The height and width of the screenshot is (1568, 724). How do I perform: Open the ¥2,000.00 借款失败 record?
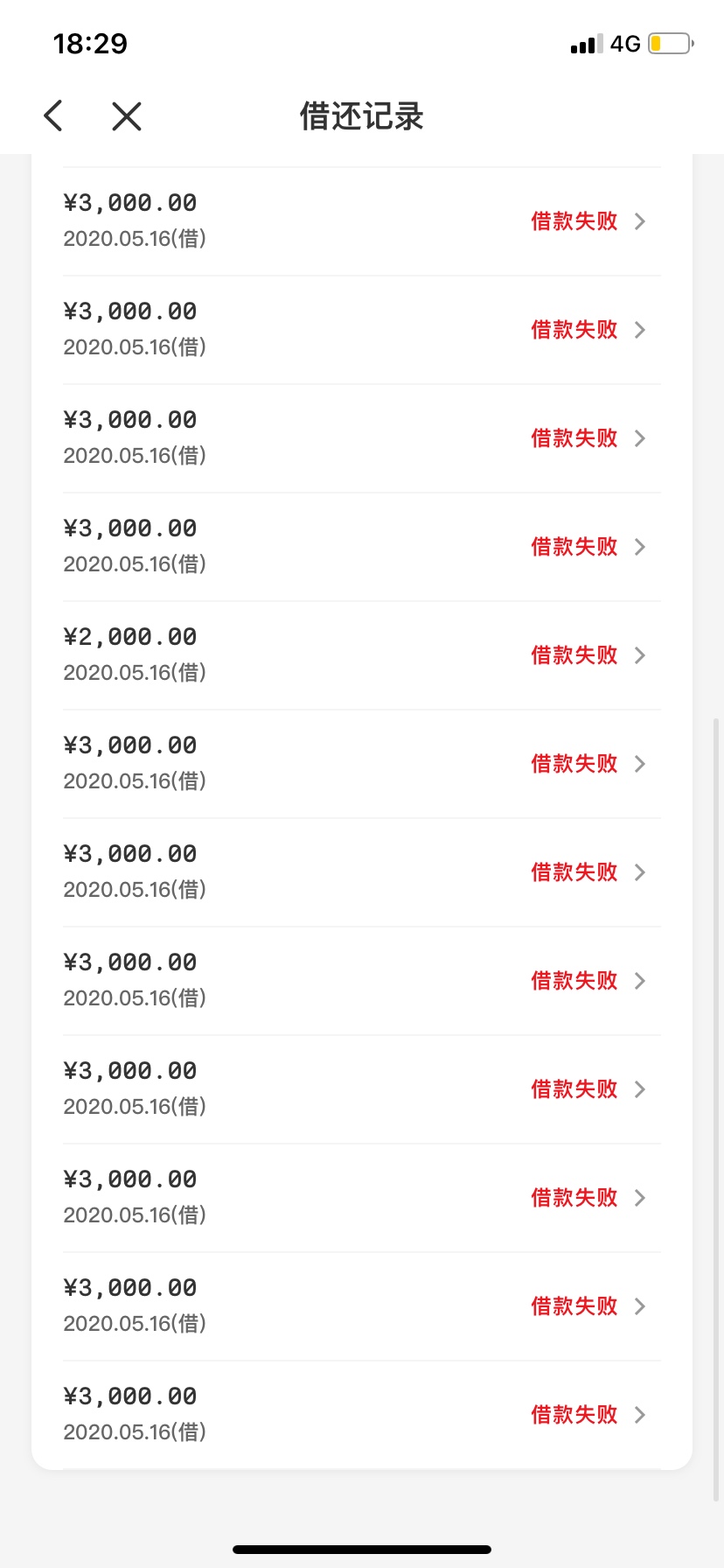coord(362,655)
